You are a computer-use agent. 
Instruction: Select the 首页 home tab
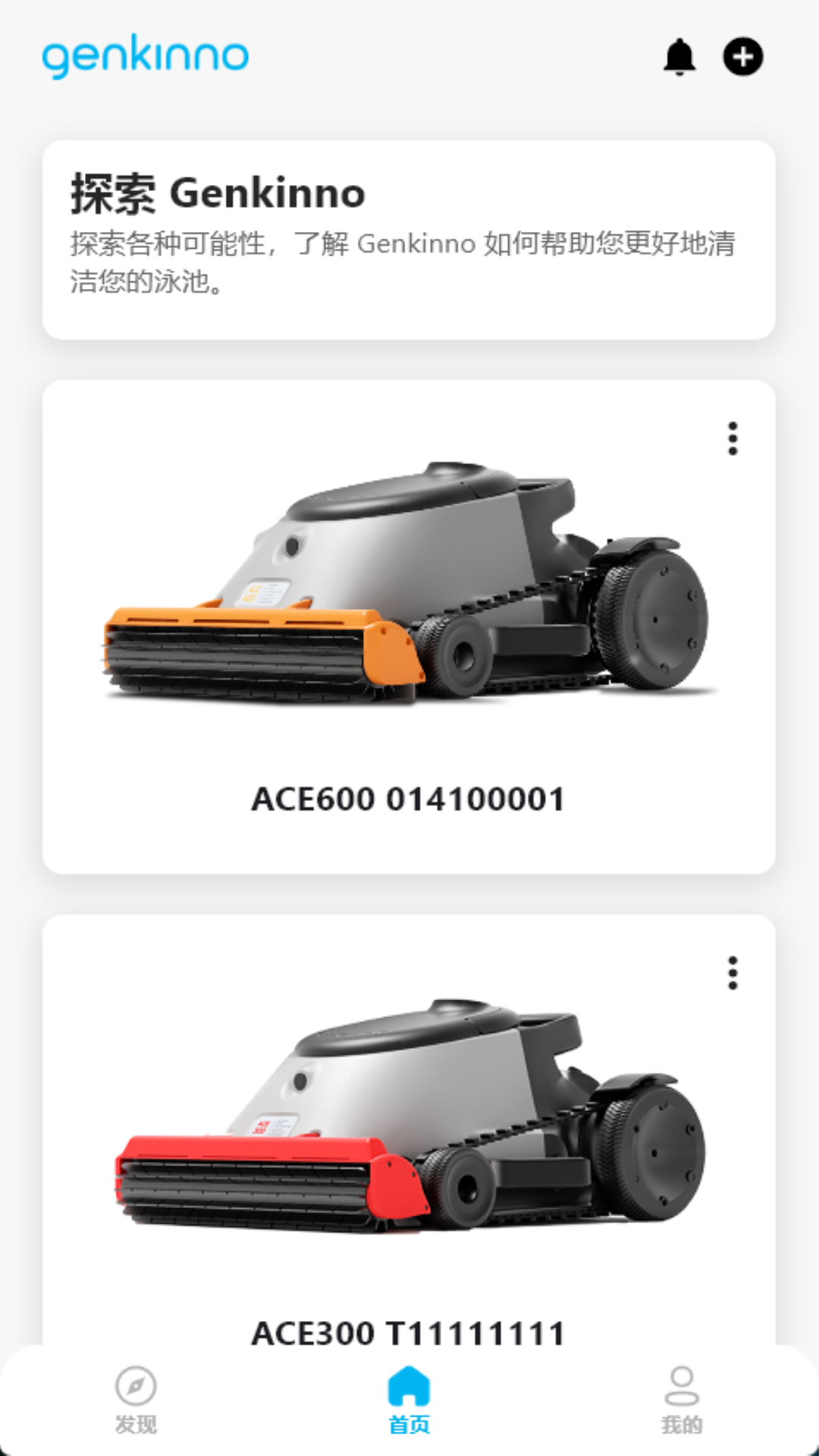(x=409, y=1401)
